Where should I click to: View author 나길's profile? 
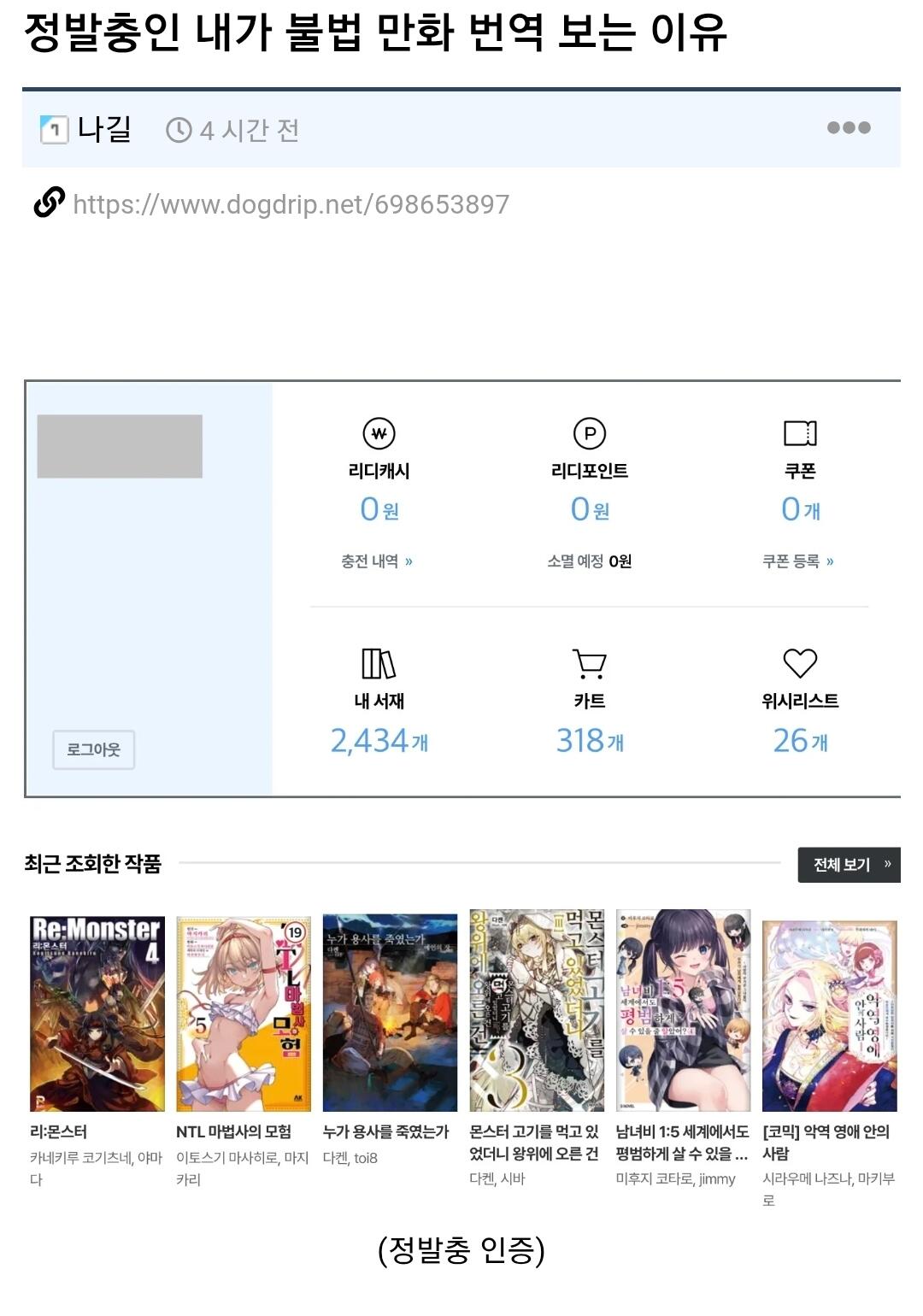pos(103,129)
